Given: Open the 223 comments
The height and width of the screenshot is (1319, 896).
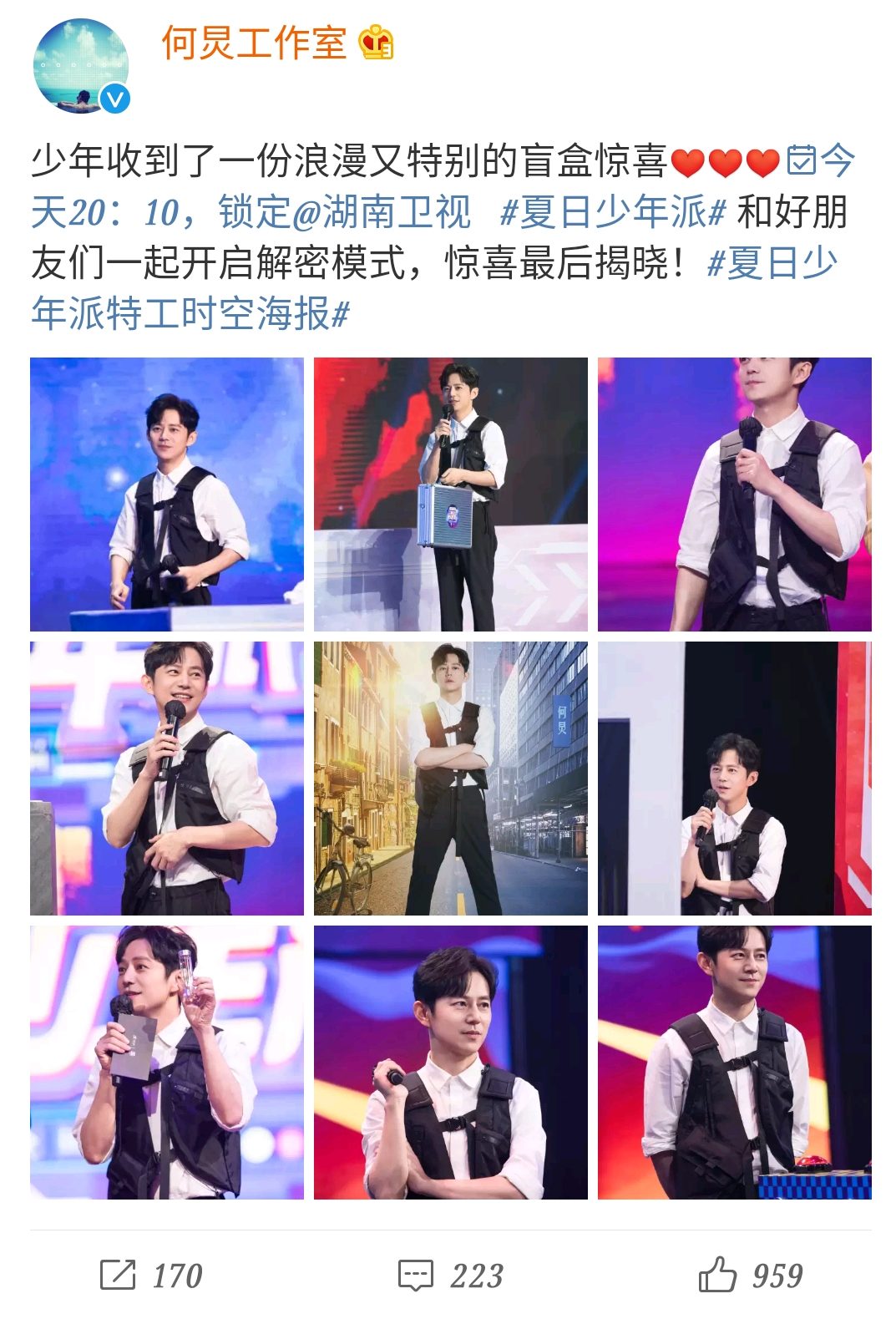Looking at the screenshot, I should (x=450, y=1275).
